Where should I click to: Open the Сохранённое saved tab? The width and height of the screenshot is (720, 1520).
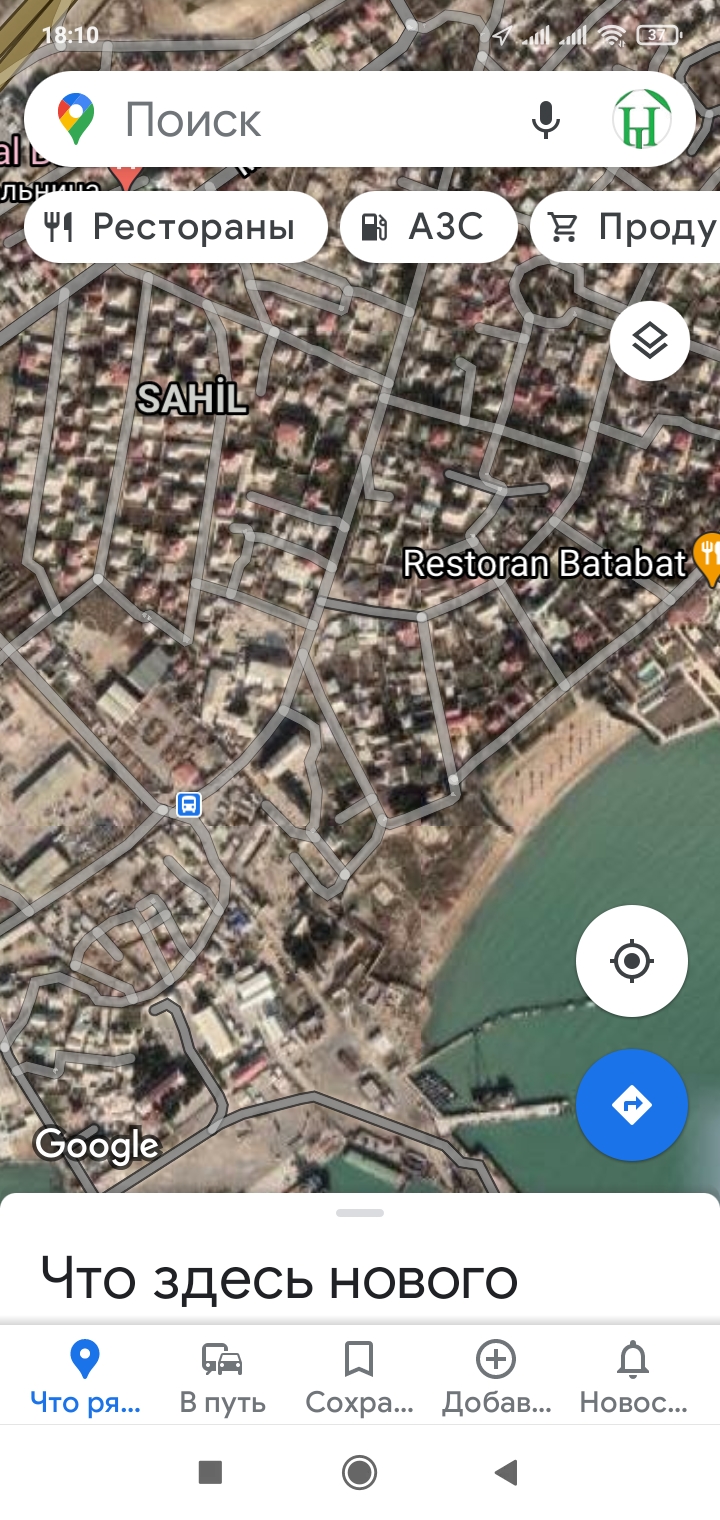(x=359, y=1377)
